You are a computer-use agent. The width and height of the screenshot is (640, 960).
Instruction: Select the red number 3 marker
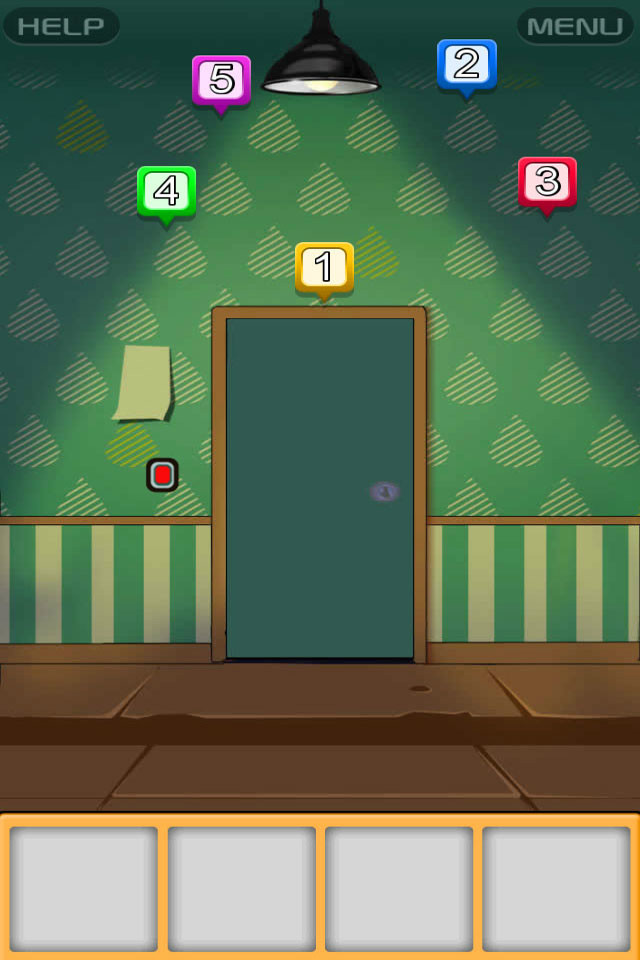pyautogui.click(x=547, y=182)
